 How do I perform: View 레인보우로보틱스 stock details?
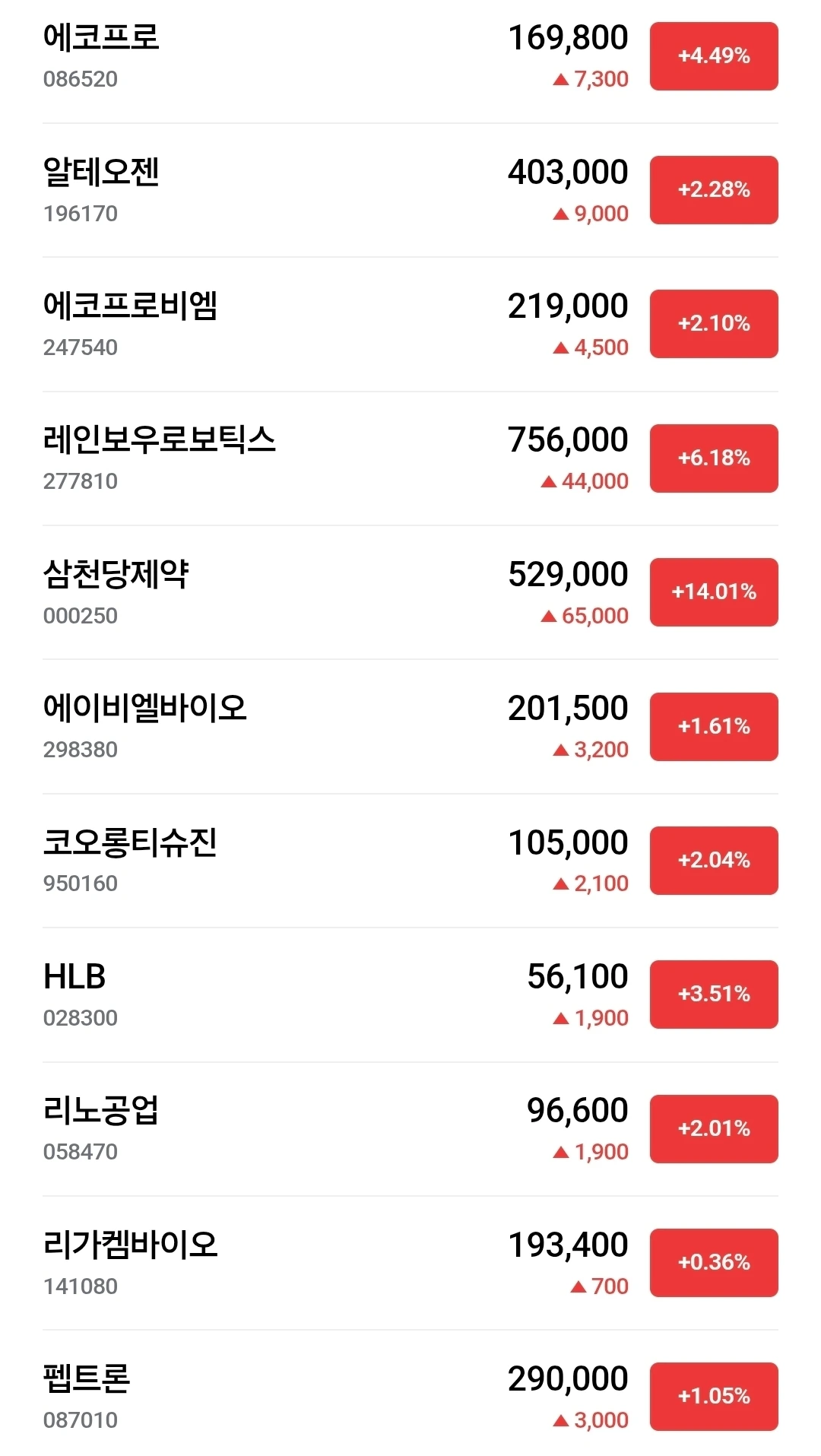pos(410,458)
